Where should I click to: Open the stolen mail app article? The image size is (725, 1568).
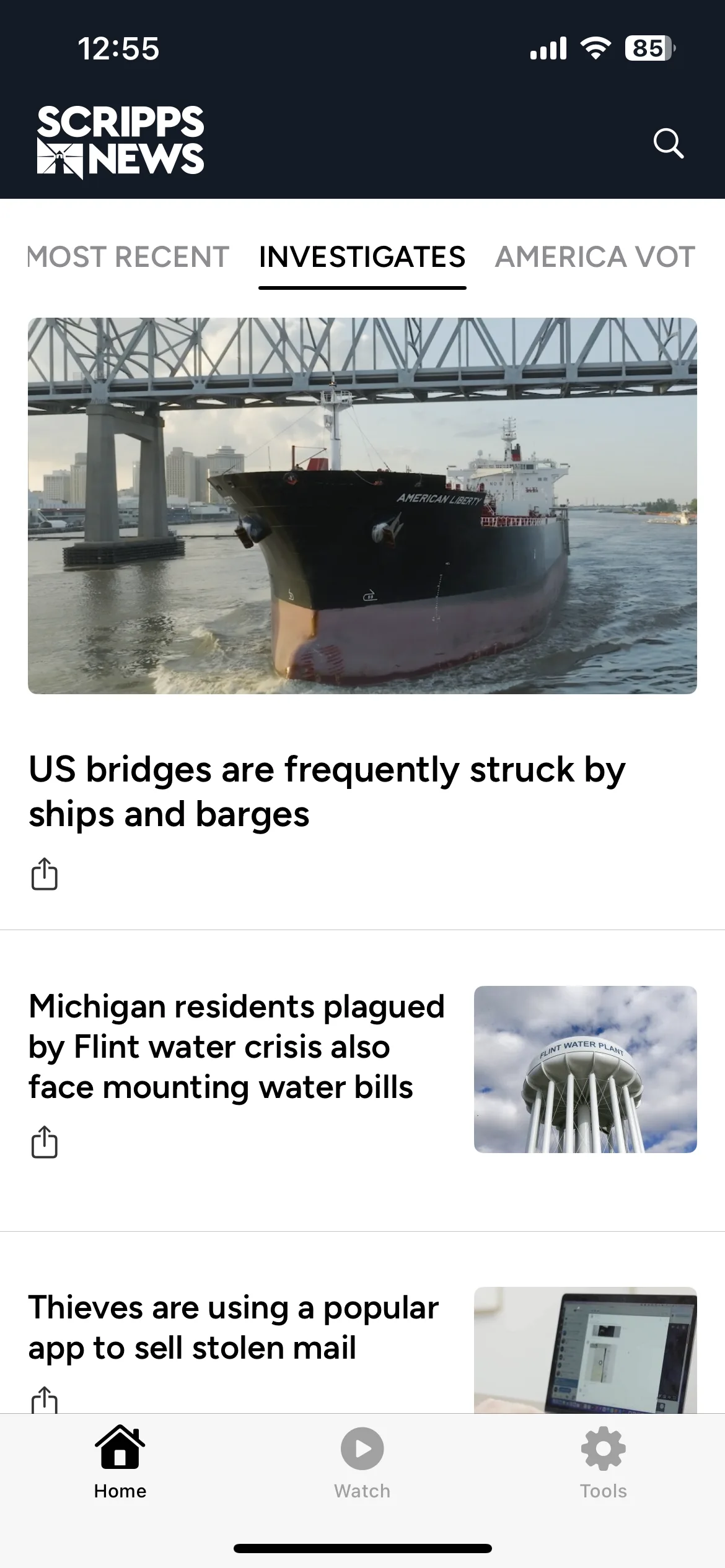pyautogui.click(x=233, y=1328)
